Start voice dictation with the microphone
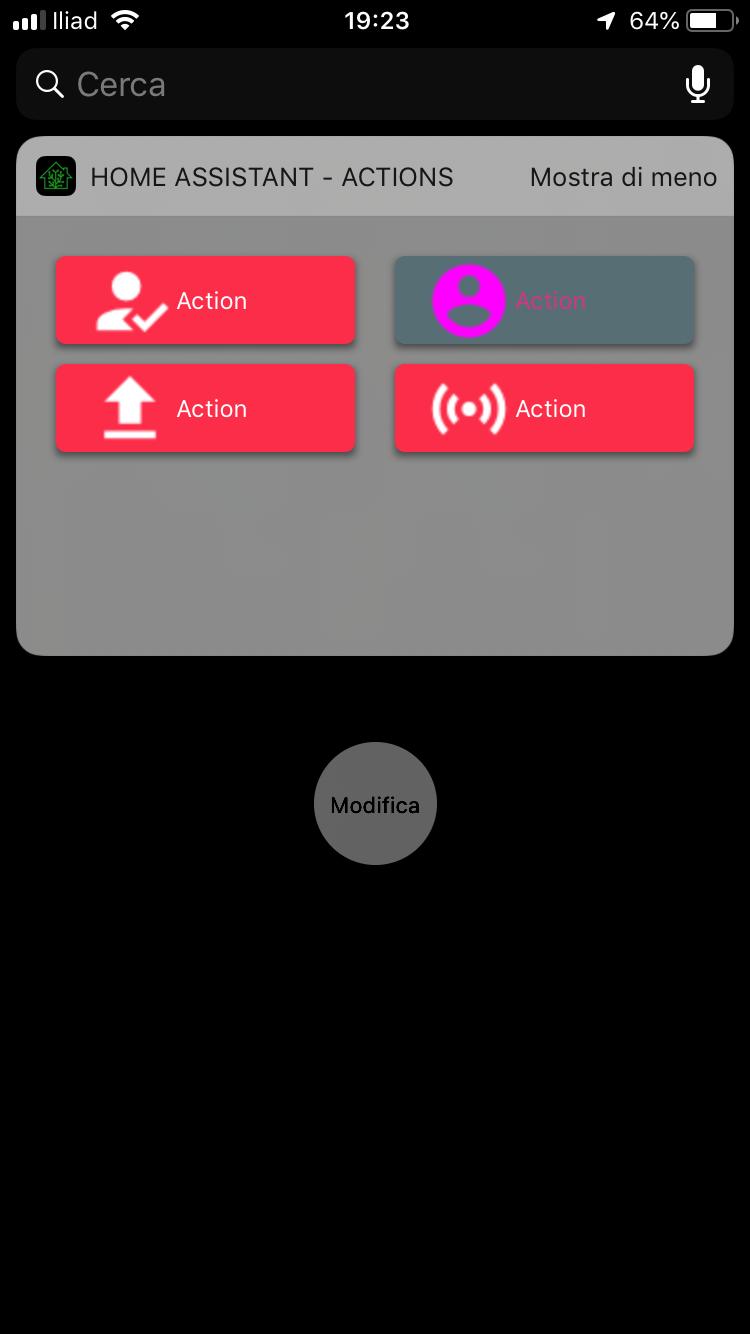 pos(698,84)
